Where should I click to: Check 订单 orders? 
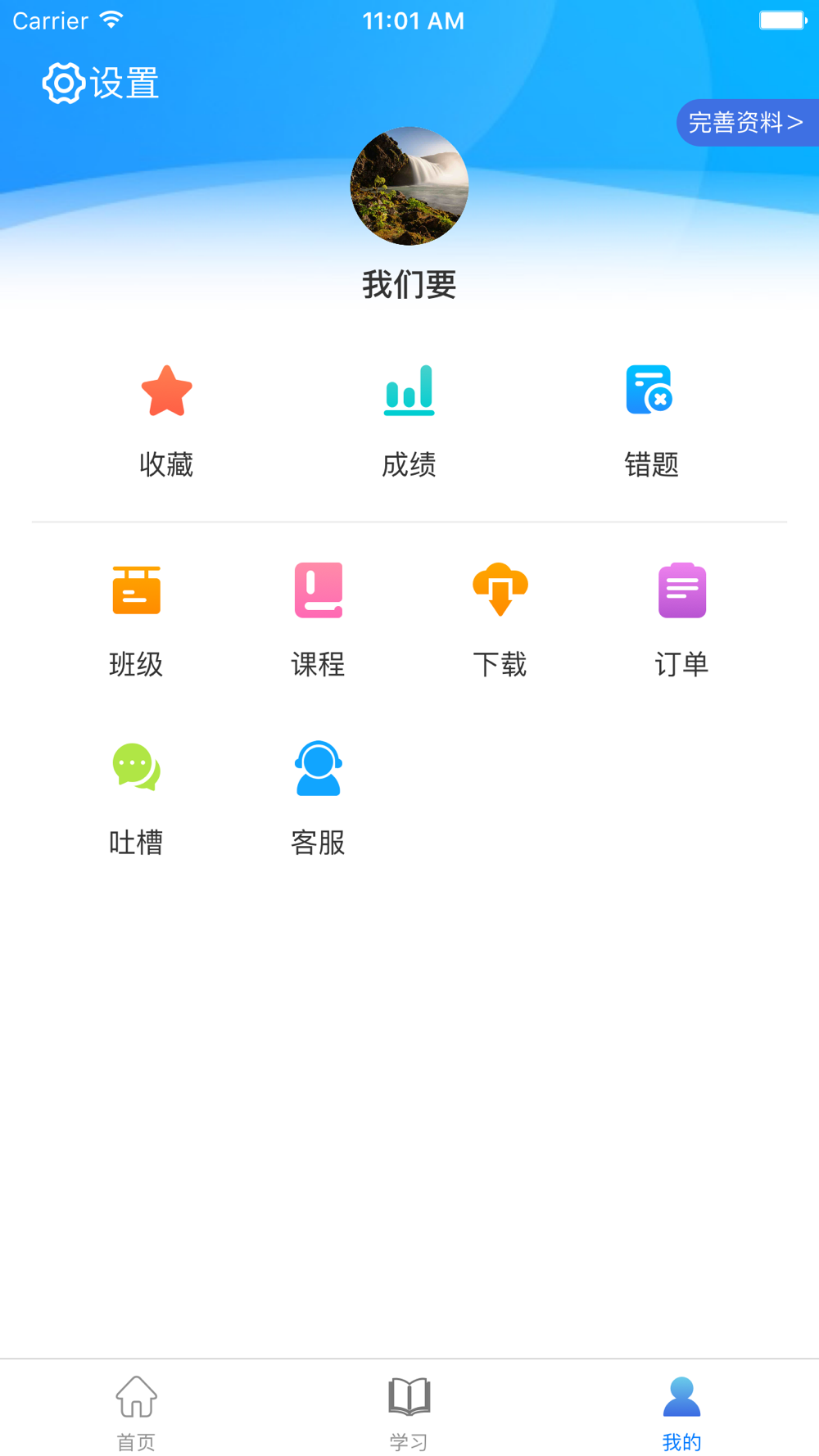(x=681, y=619)
